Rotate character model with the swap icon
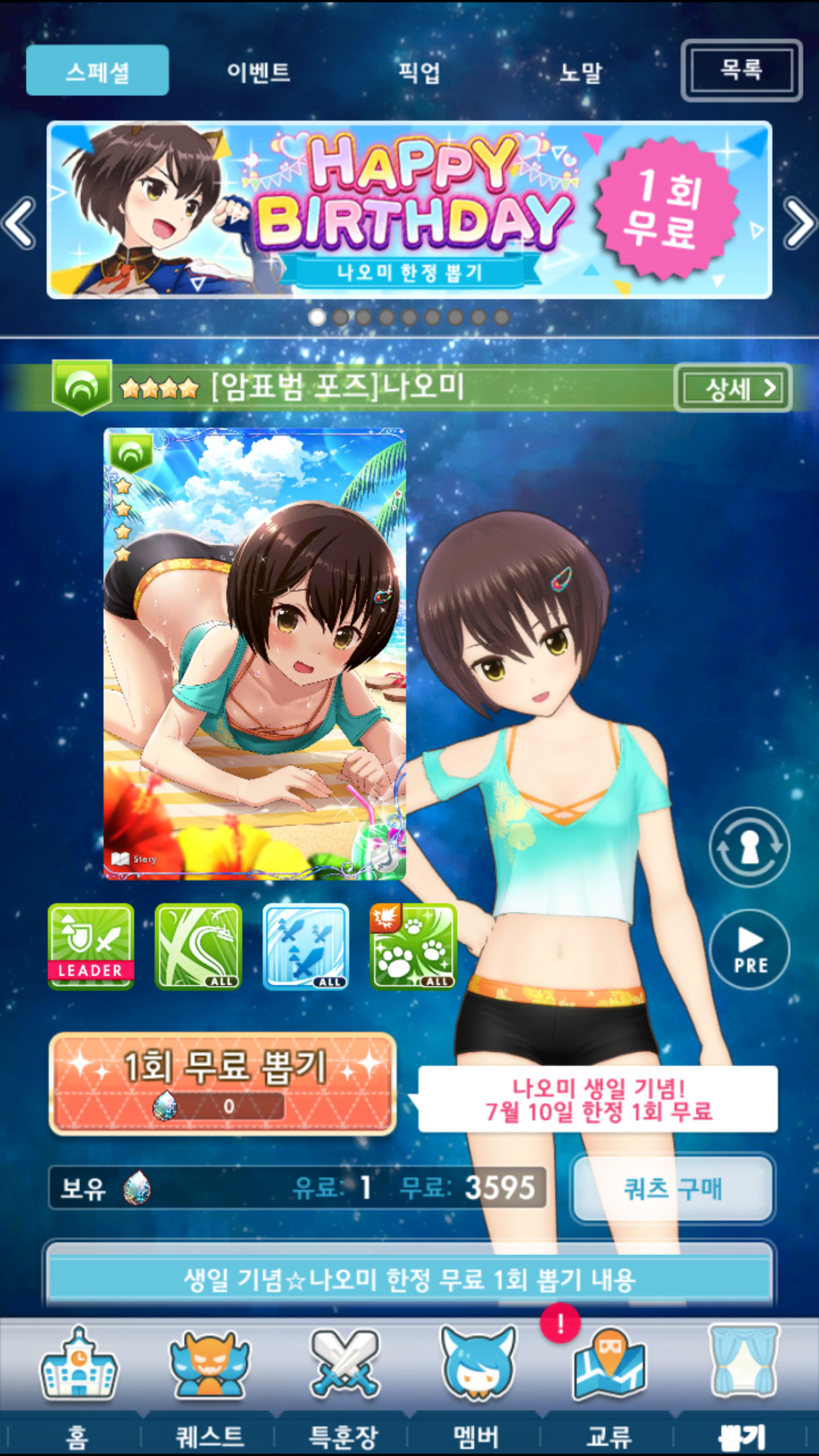The image size is (819, 1456). point(749,847)
